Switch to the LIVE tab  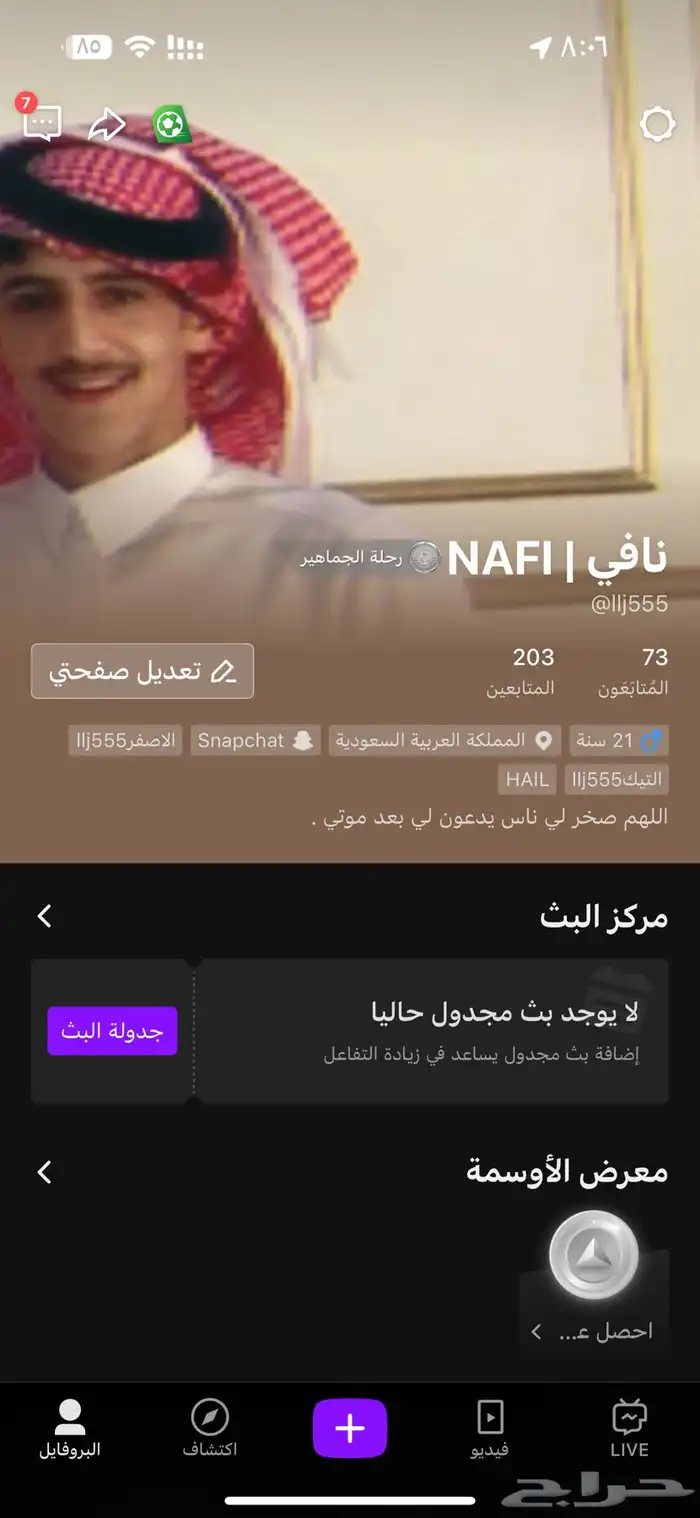point(629,1429)
